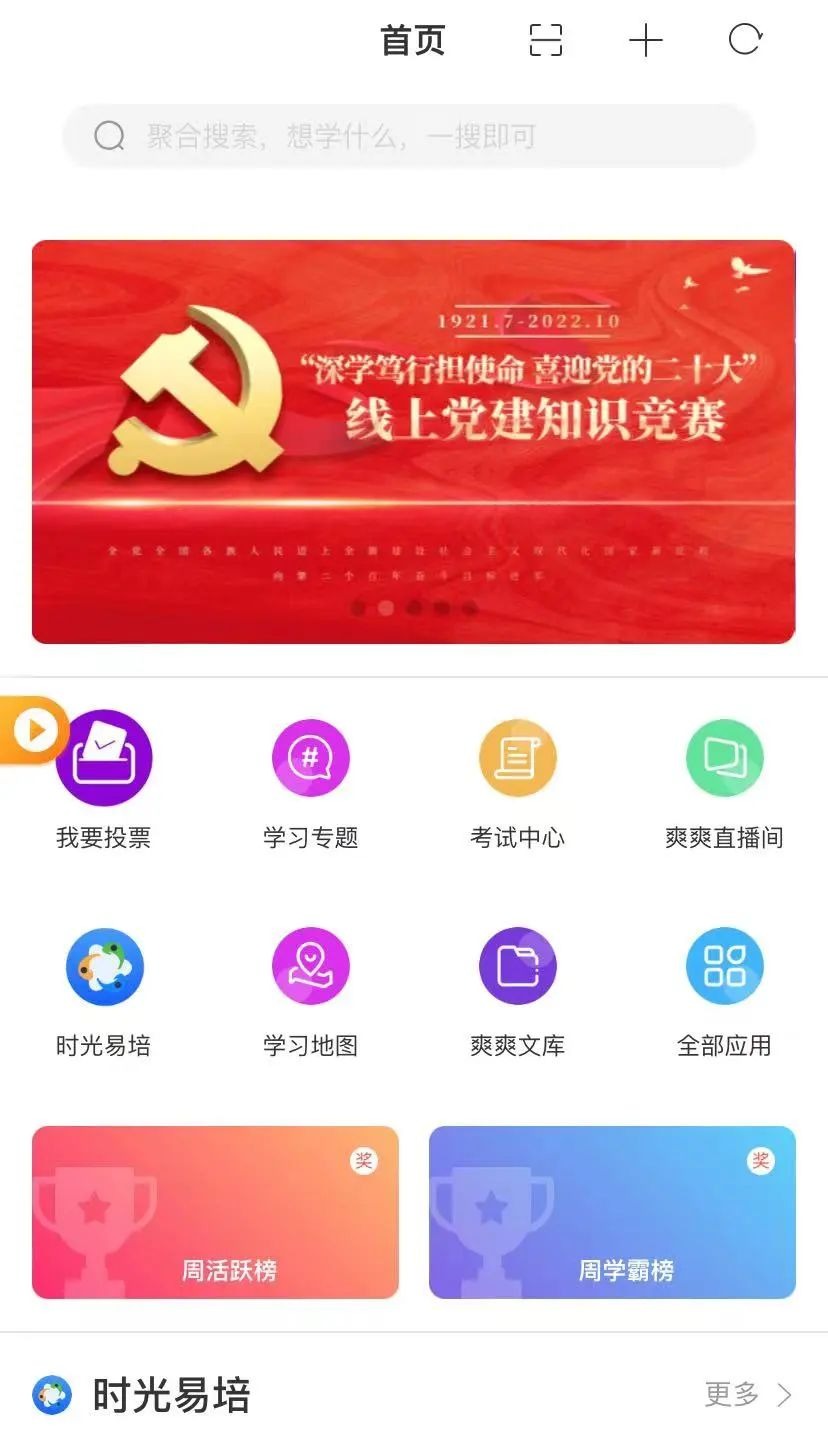Open the scan icon in the header

(x=546, y=41)
